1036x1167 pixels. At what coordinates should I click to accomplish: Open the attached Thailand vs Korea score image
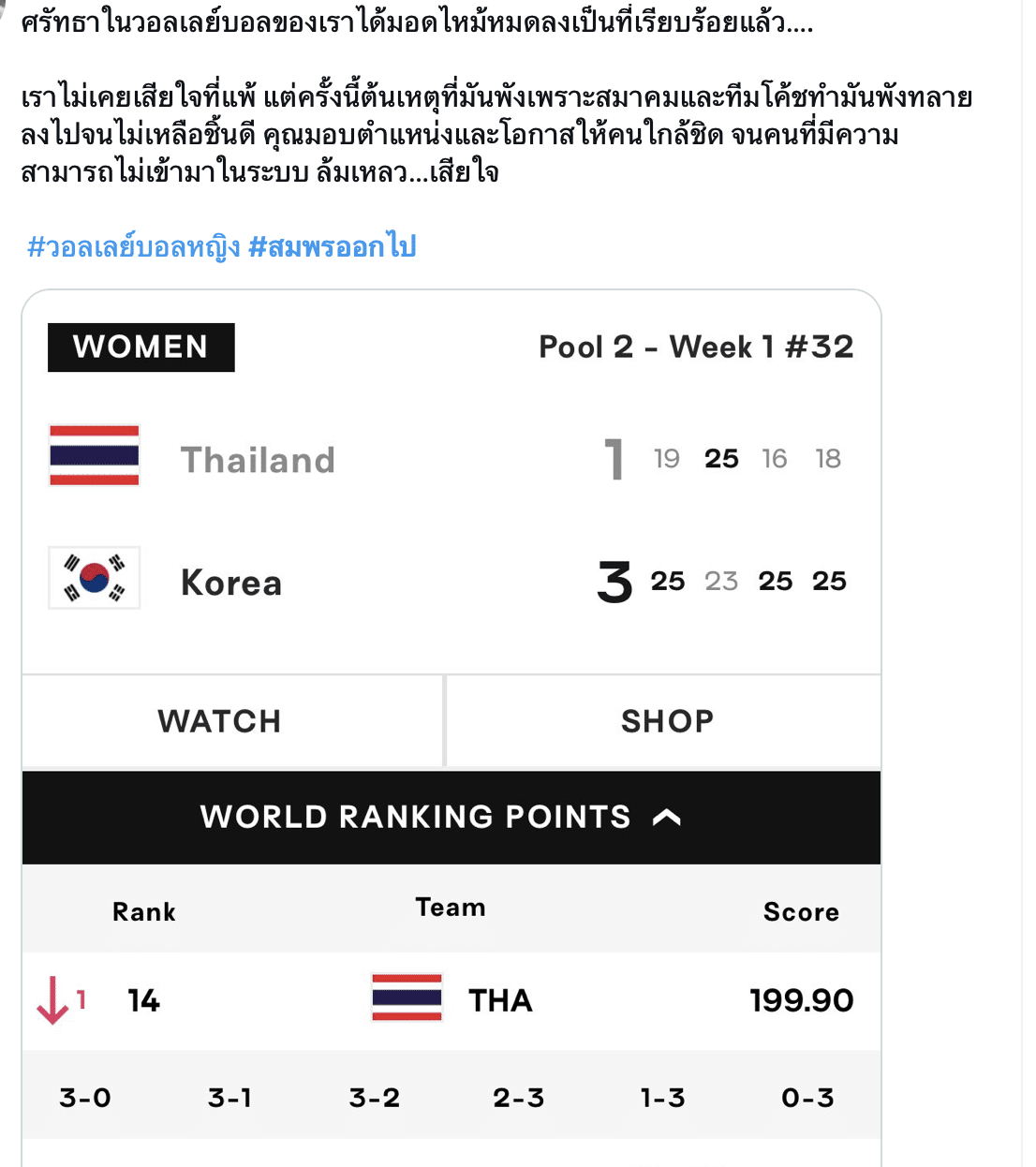451,524
